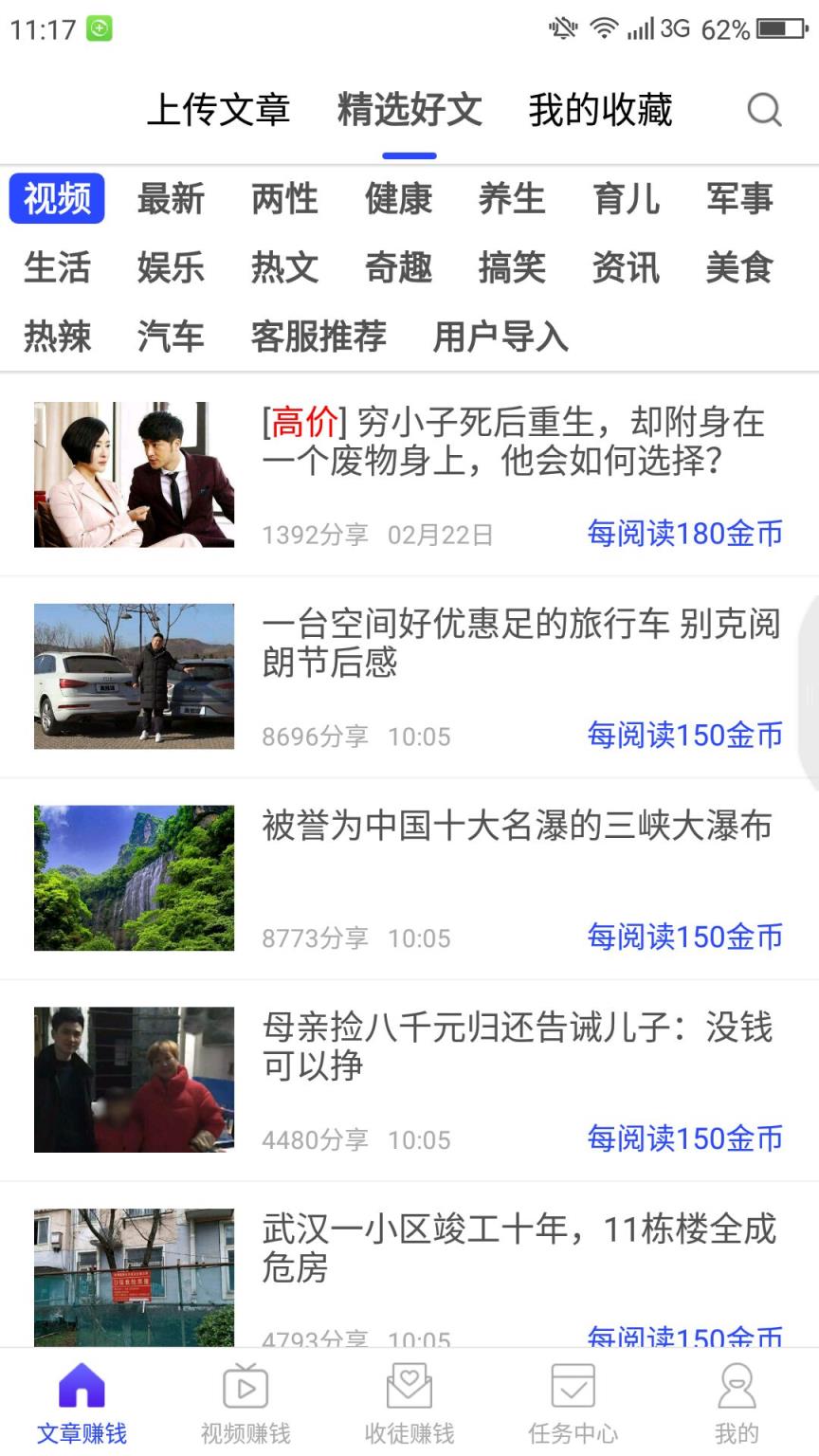The width and height of the screenshot is (819, 1456).
Task: Open the search magnifier icon
Action: [x=764, y=111]
